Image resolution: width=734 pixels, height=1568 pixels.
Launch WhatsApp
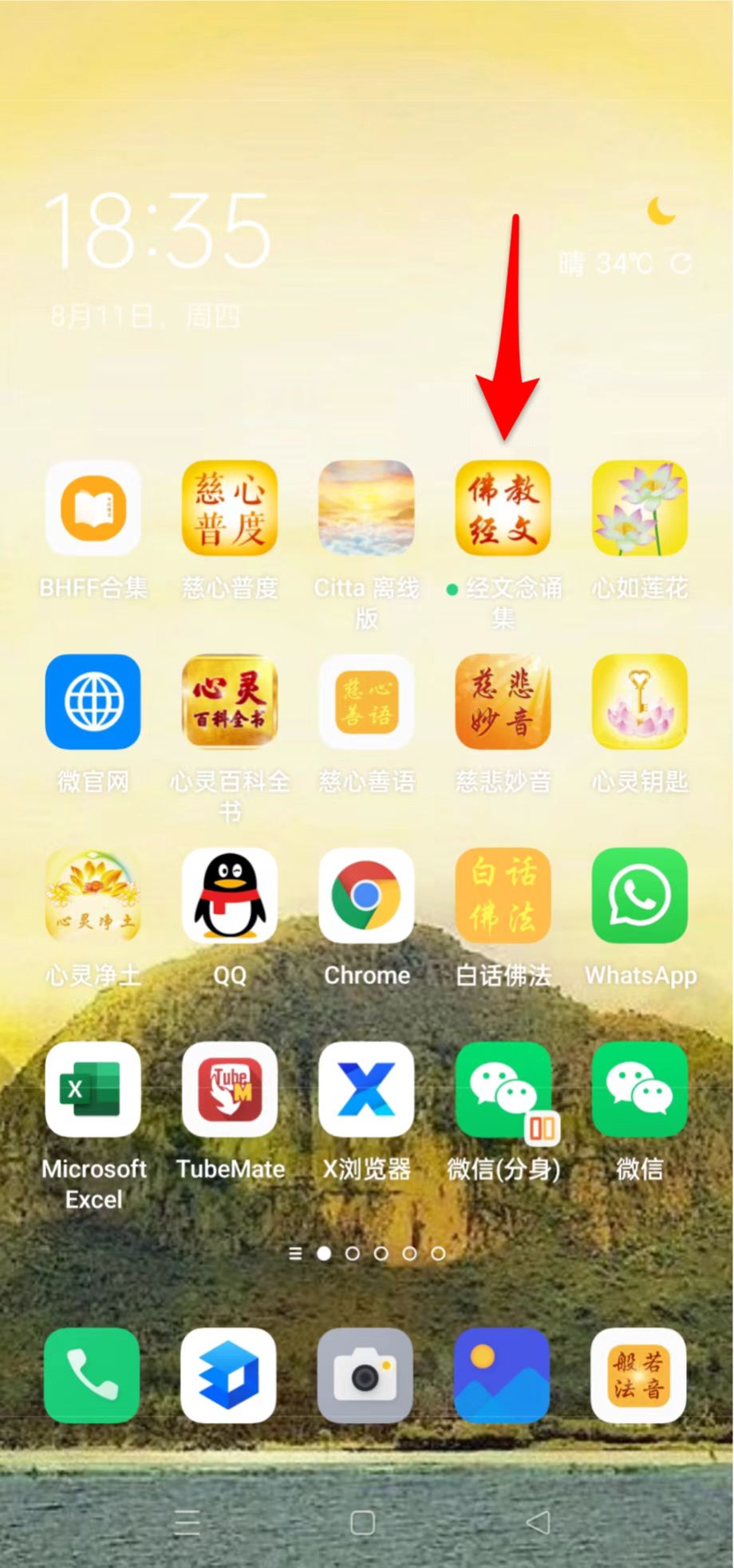639,895
